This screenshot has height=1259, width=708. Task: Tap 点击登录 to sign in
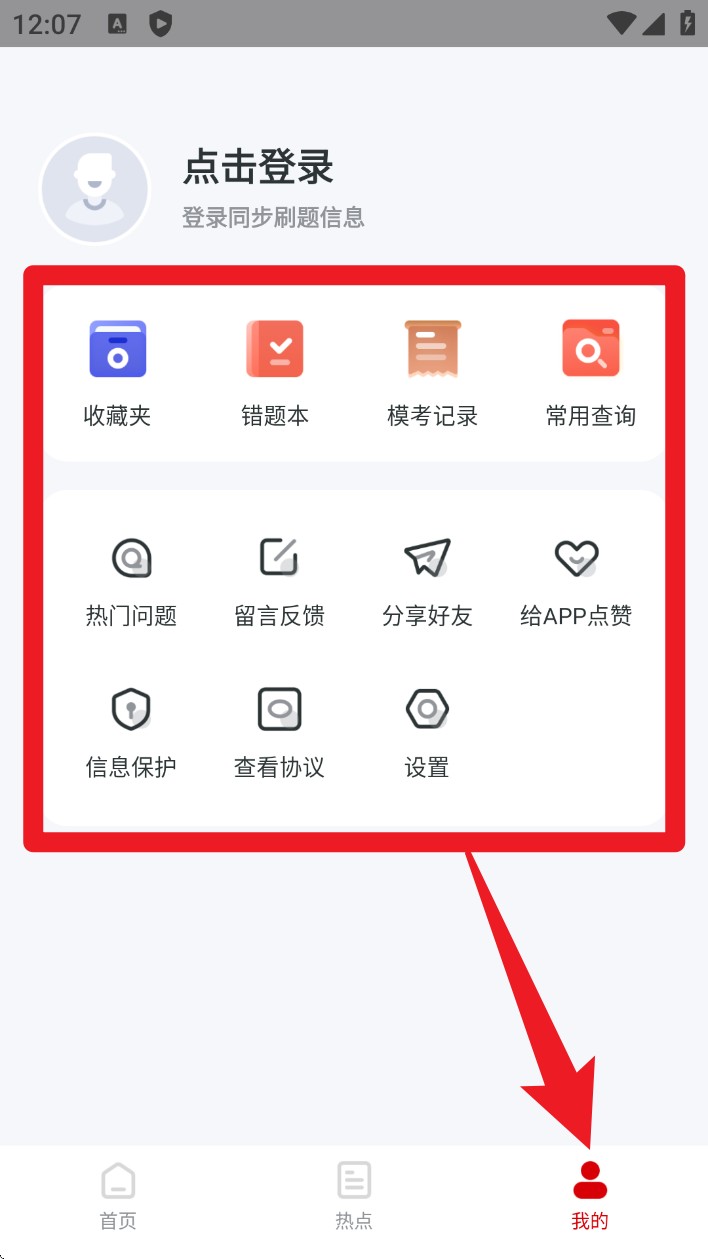pos(258,168)
